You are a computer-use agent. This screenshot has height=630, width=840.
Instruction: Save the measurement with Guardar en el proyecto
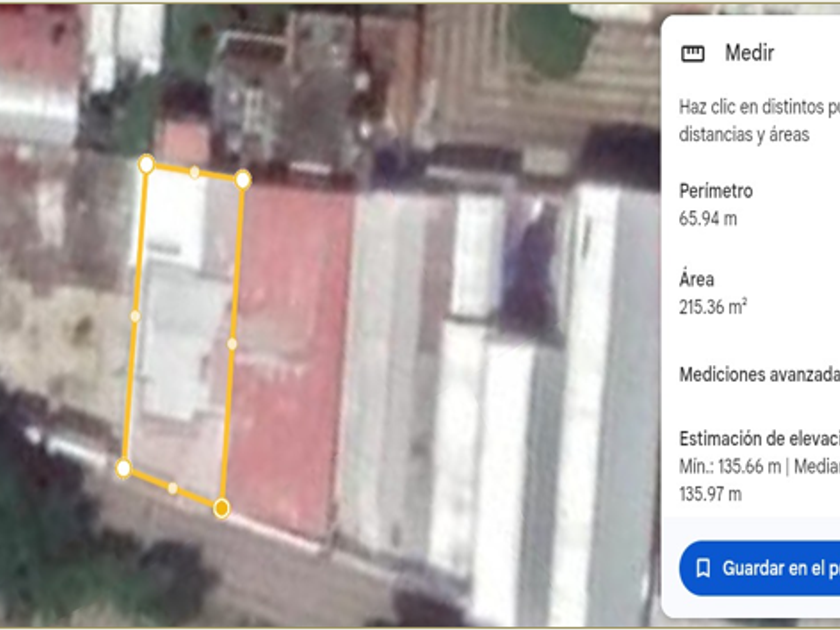click(760, 568)
